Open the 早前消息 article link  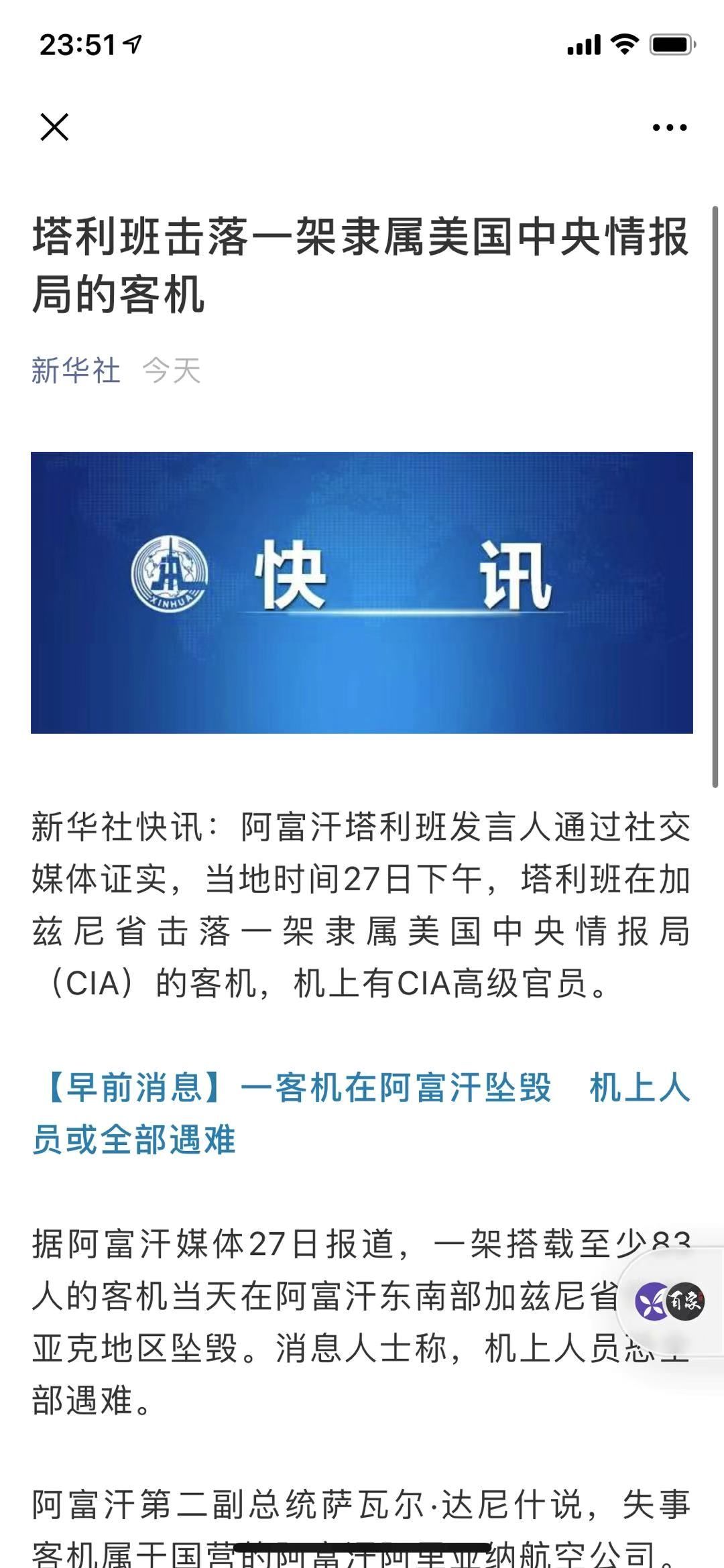[361, 1113]
